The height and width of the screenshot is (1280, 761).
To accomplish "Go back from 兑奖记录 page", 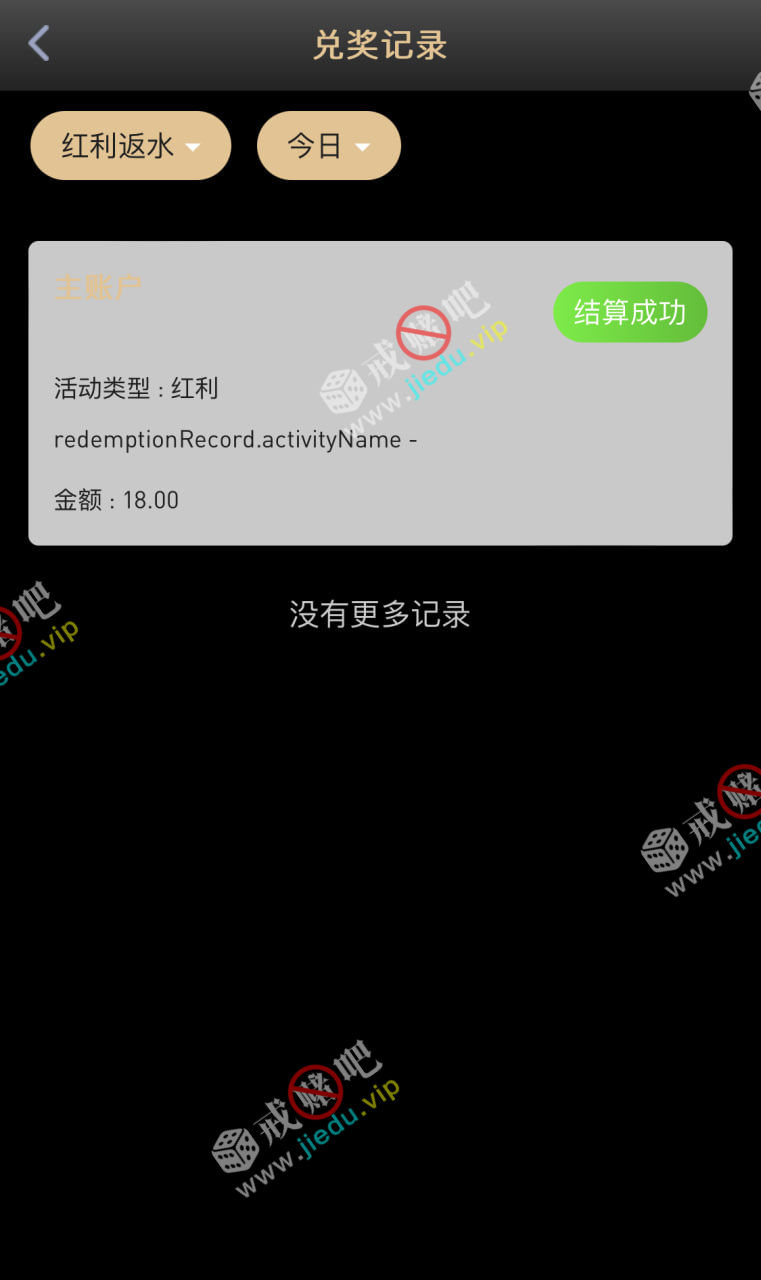I will coord(39,44).
